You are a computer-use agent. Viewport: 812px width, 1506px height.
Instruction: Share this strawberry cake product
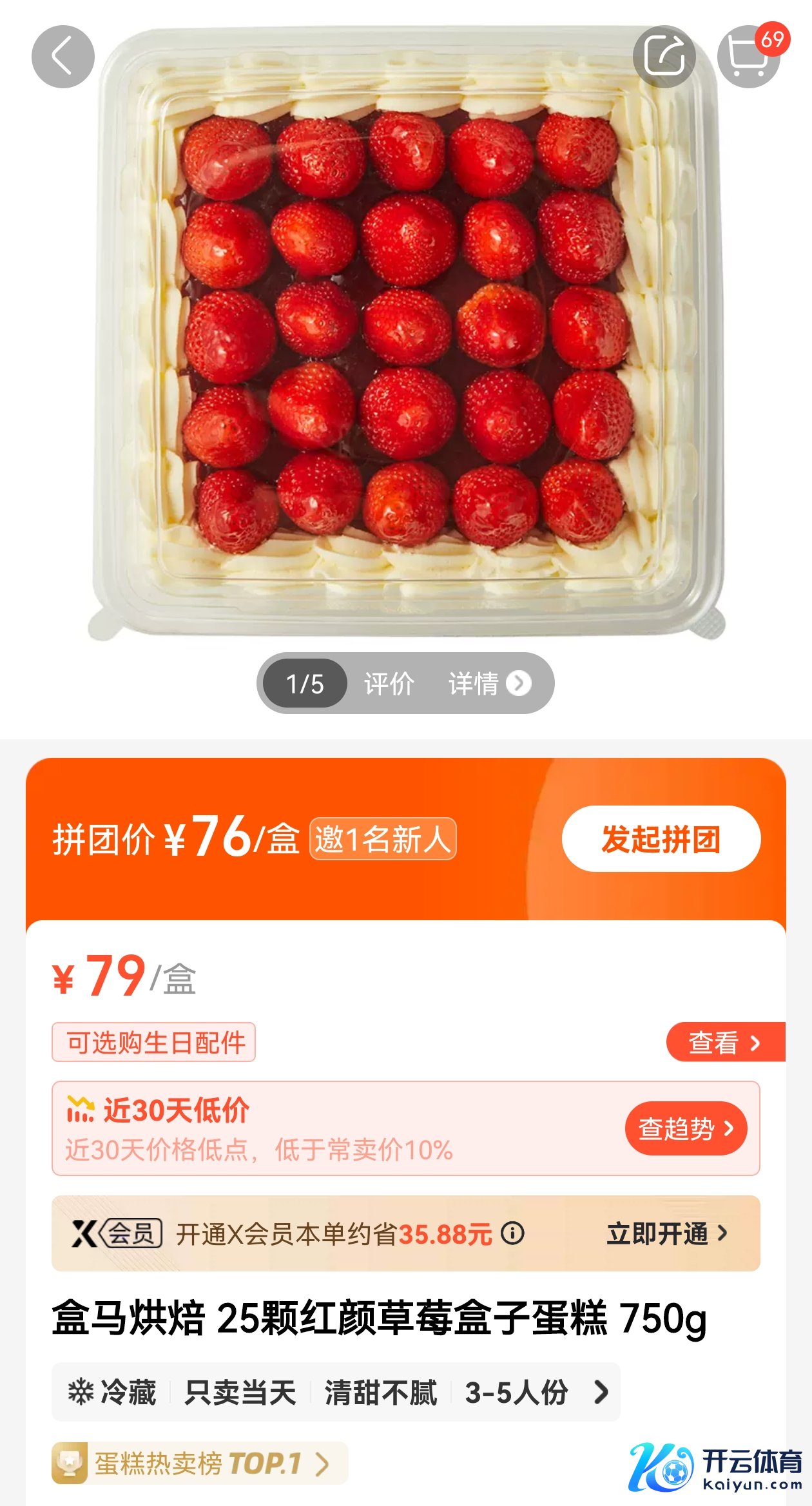(x=664, y=57)
